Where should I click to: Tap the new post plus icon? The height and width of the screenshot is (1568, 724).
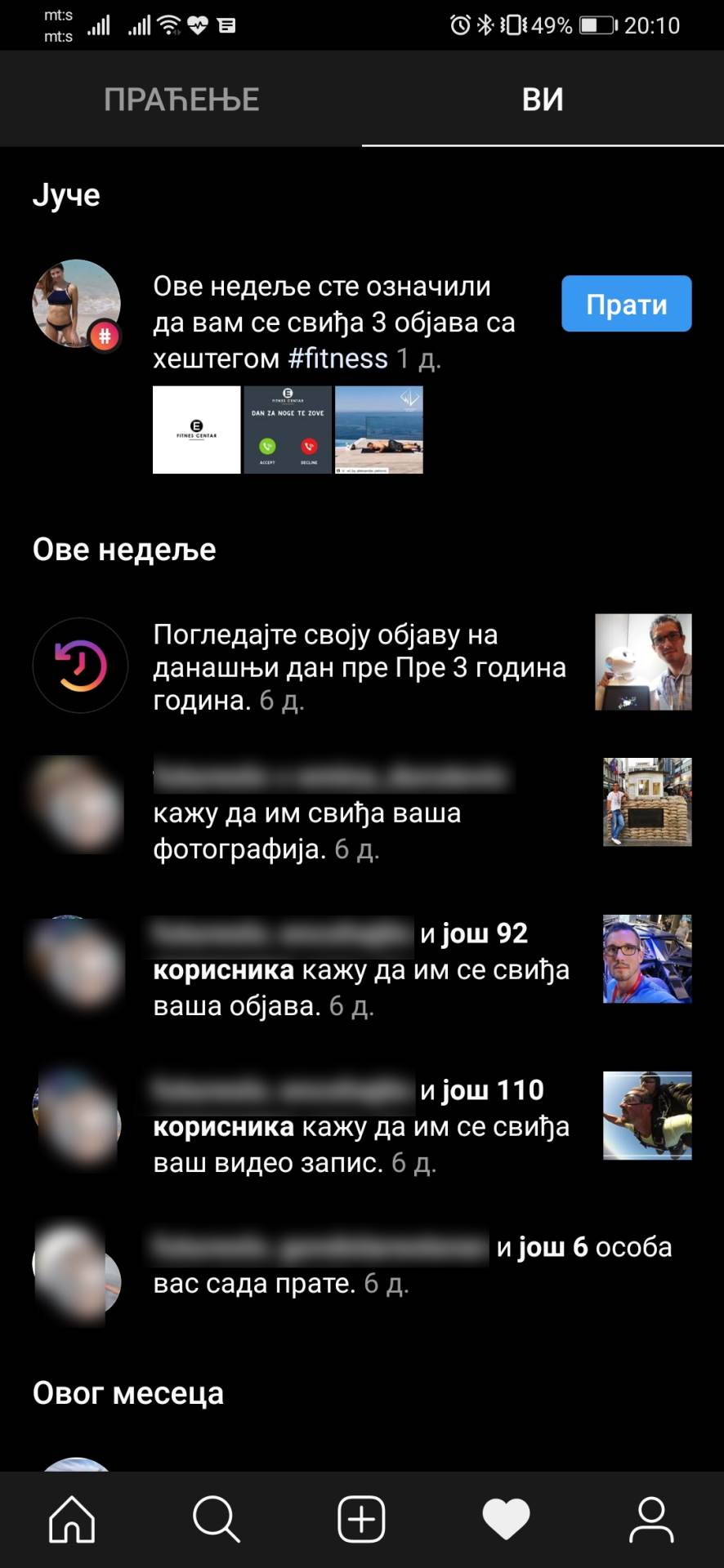click(362, 1519)
